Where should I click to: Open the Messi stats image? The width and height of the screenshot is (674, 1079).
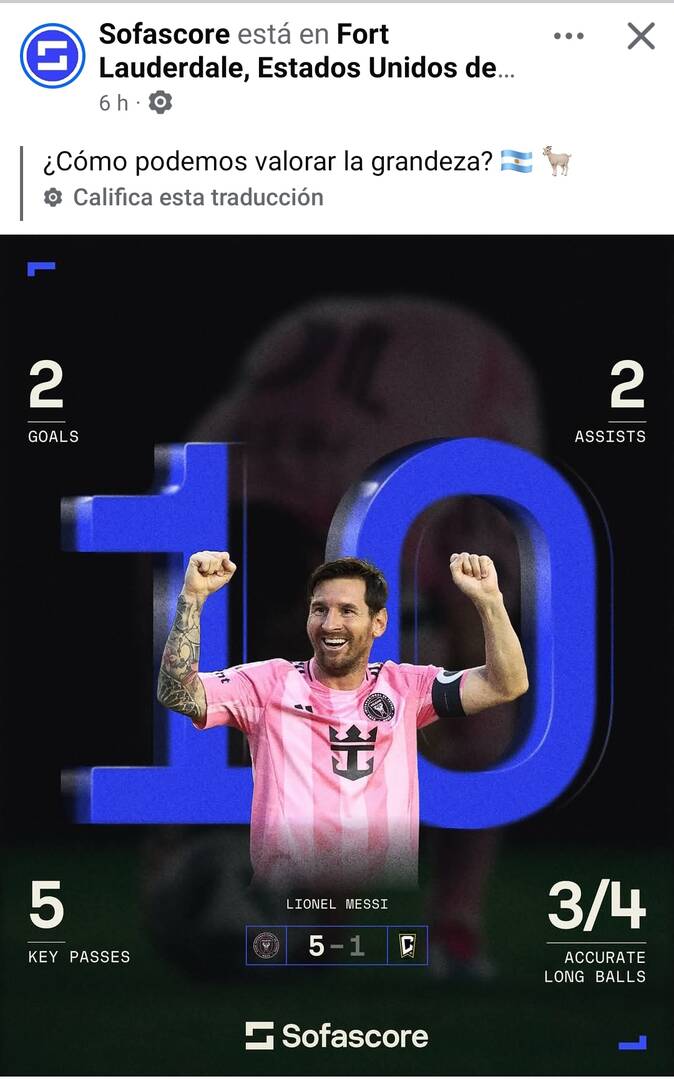point(337,656)
